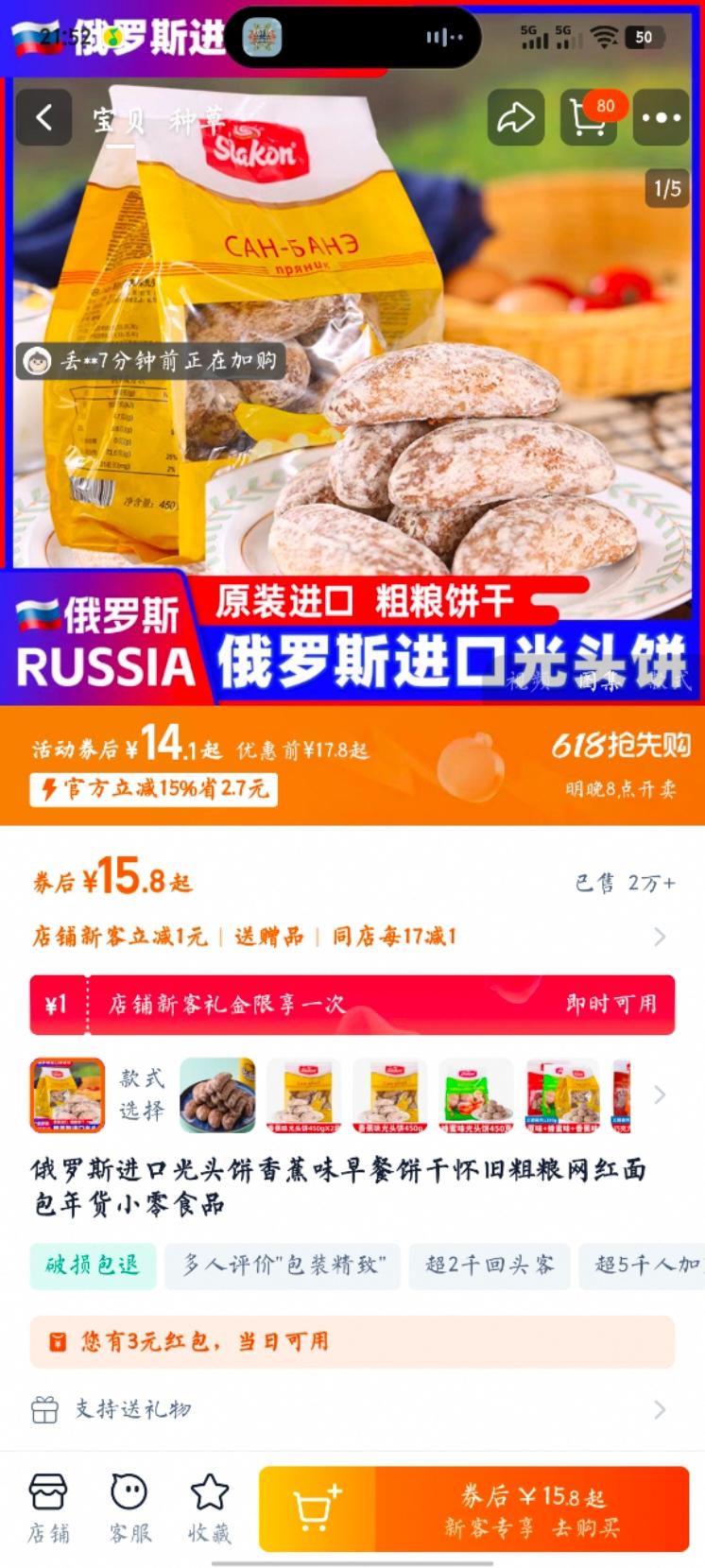
Task: Share this product
Action: tap(515, 118)
